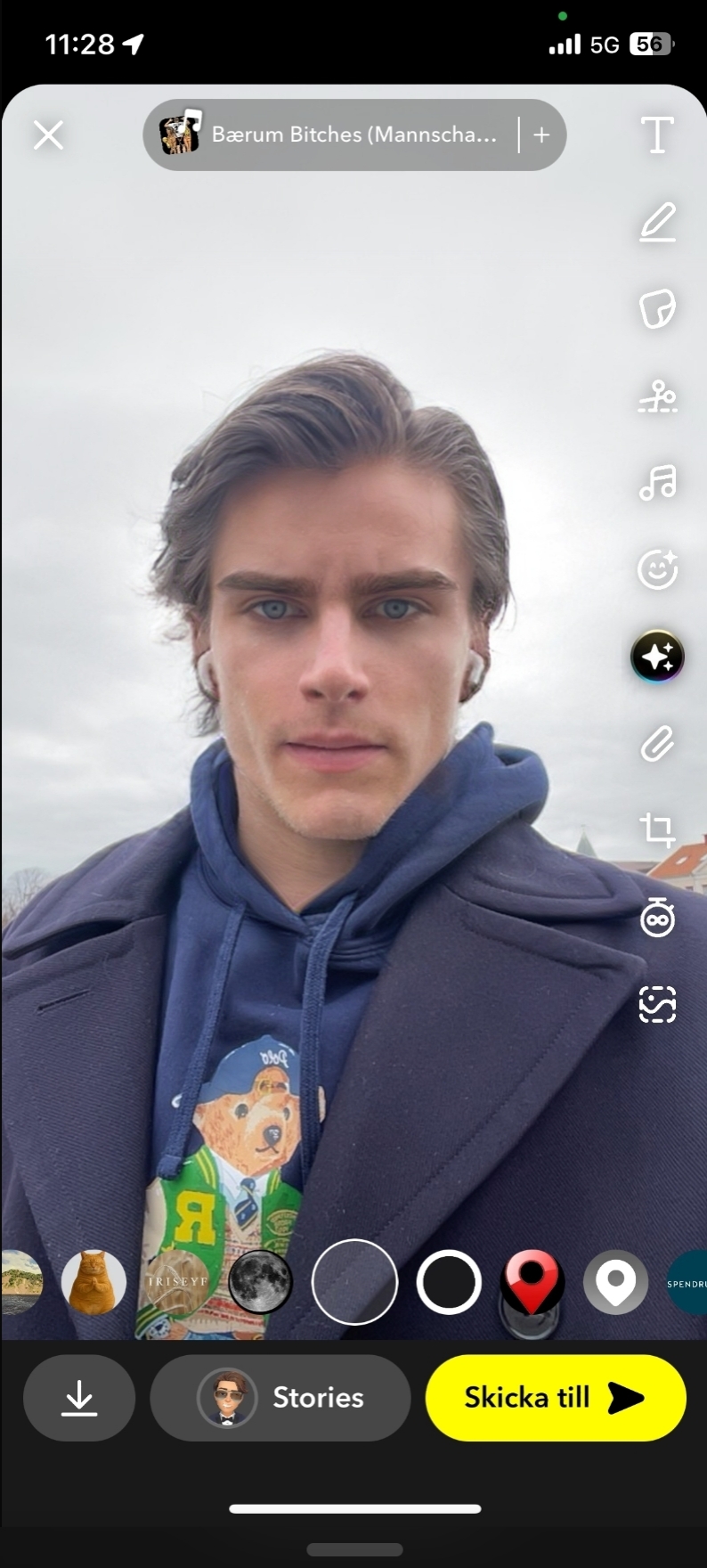Viewport: 707px width, 1568px height.
Task: Close the snap preview
Action: (48, 135)
